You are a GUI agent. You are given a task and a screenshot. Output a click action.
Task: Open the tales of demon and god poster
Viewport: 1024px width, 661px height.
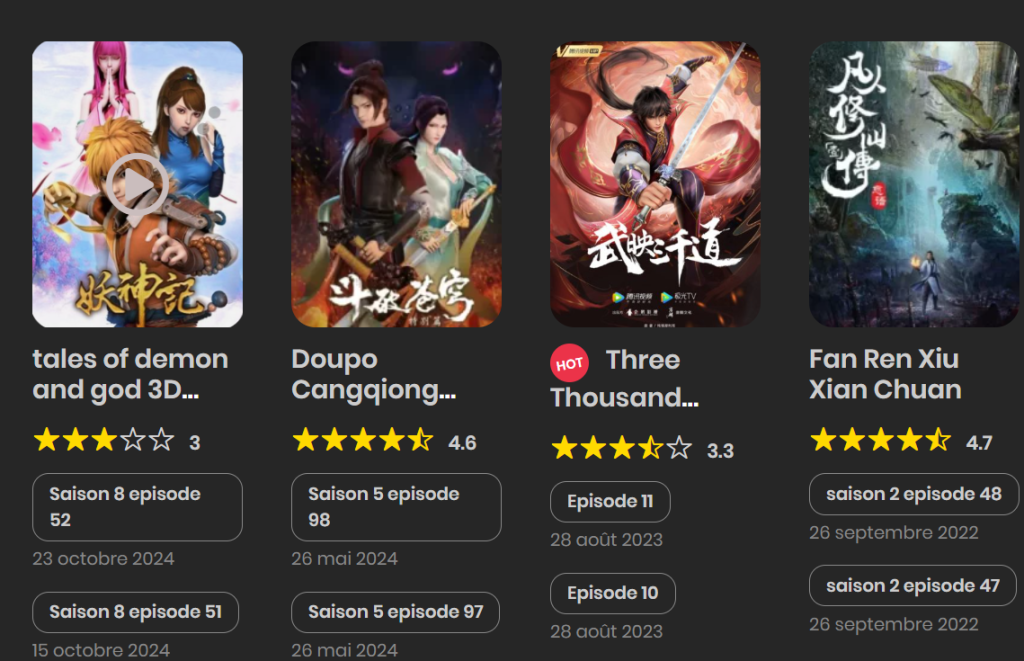pos(137,184)
